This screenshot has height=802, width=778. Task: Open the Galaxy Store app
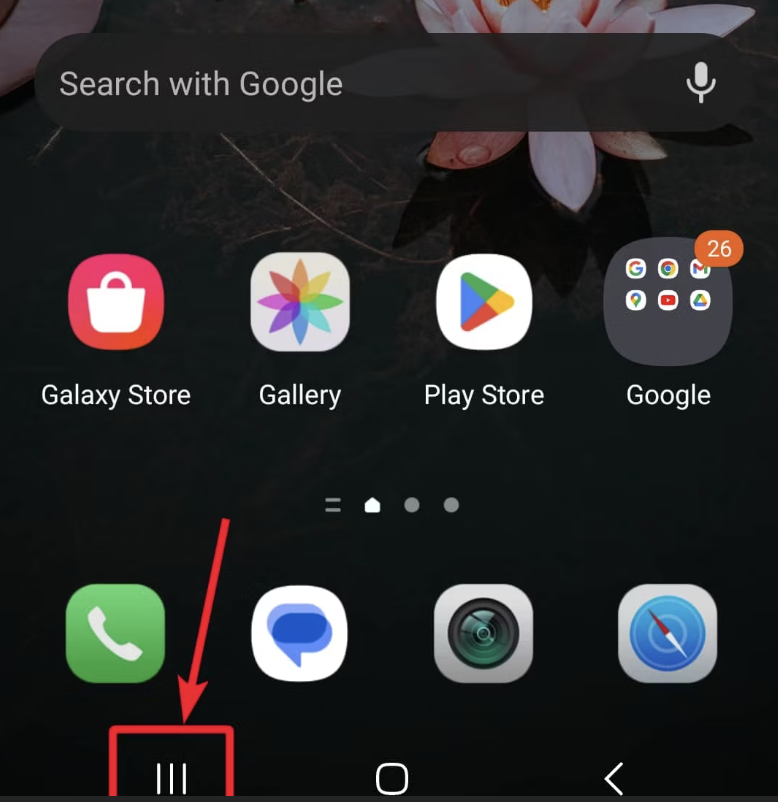116,303
